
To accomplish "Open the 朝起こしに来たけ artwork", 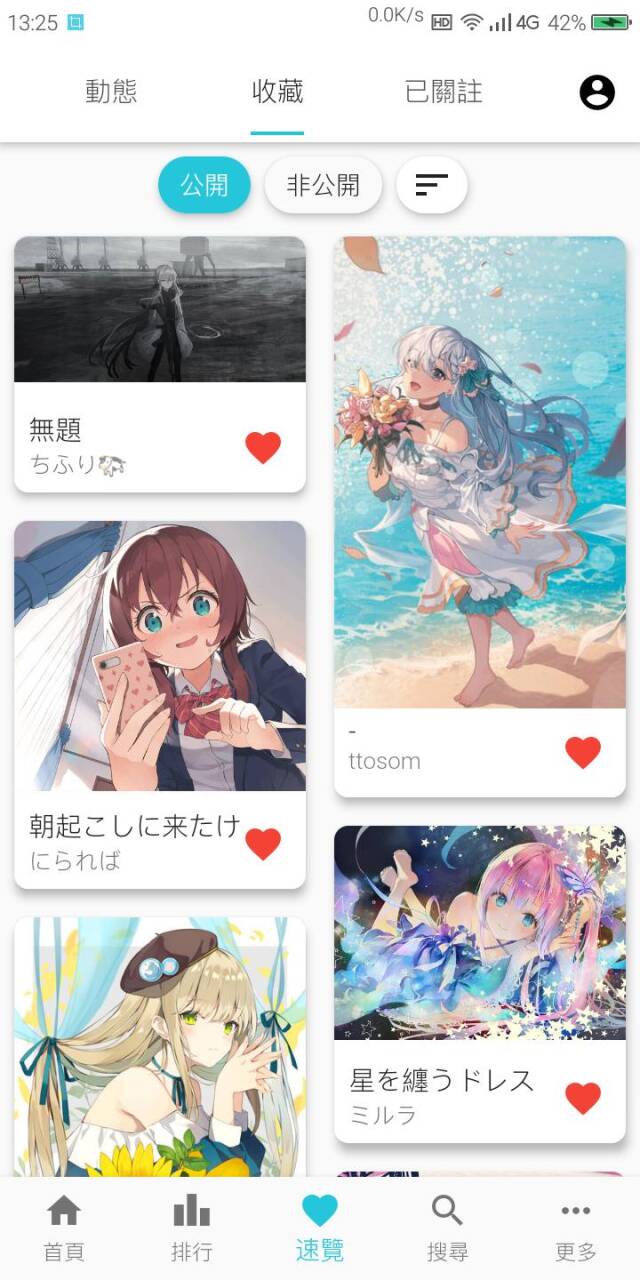I will pos(160,656).
